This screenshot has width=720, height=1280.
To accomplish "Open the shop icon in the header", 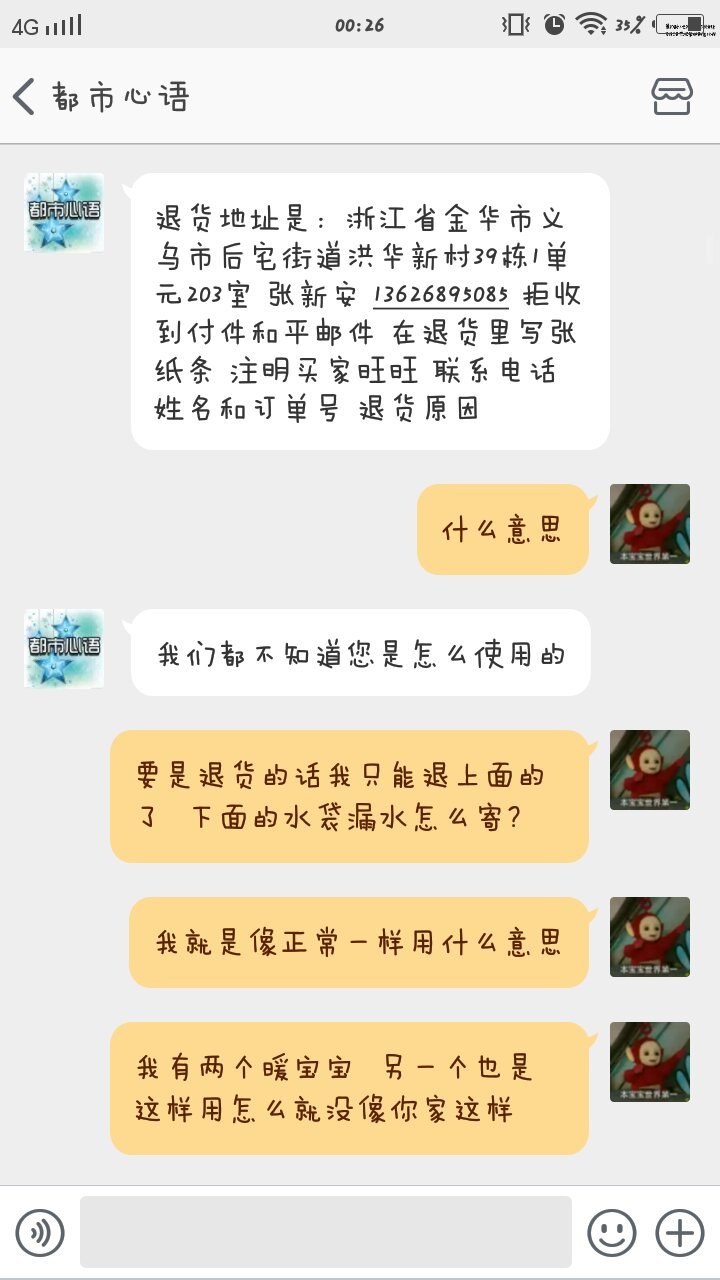I will point(672,97).
